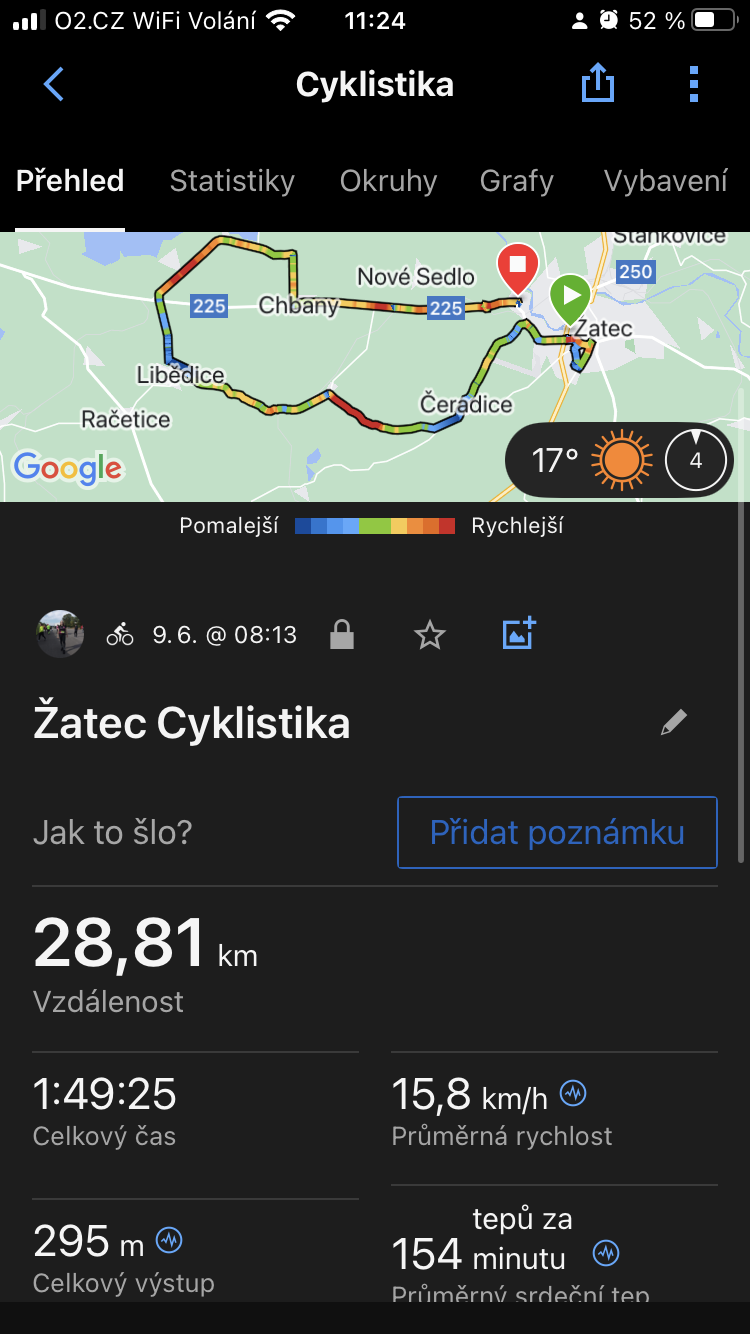Screen dimensions: 750x1334
Task: Open the 17° weather details
Action: (x=618, y=460)
